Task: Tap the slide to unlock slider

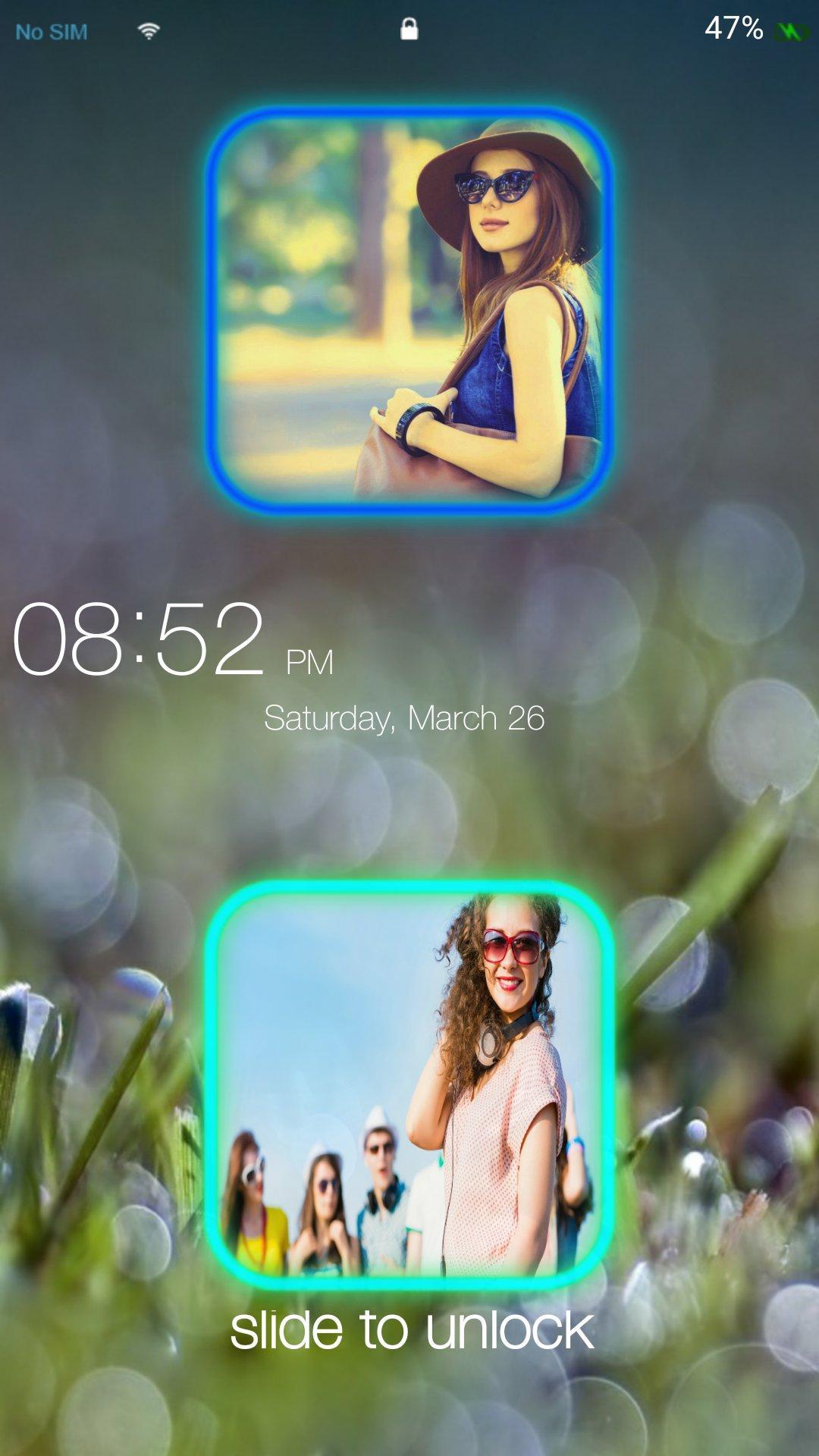Action: [411, 1331]
